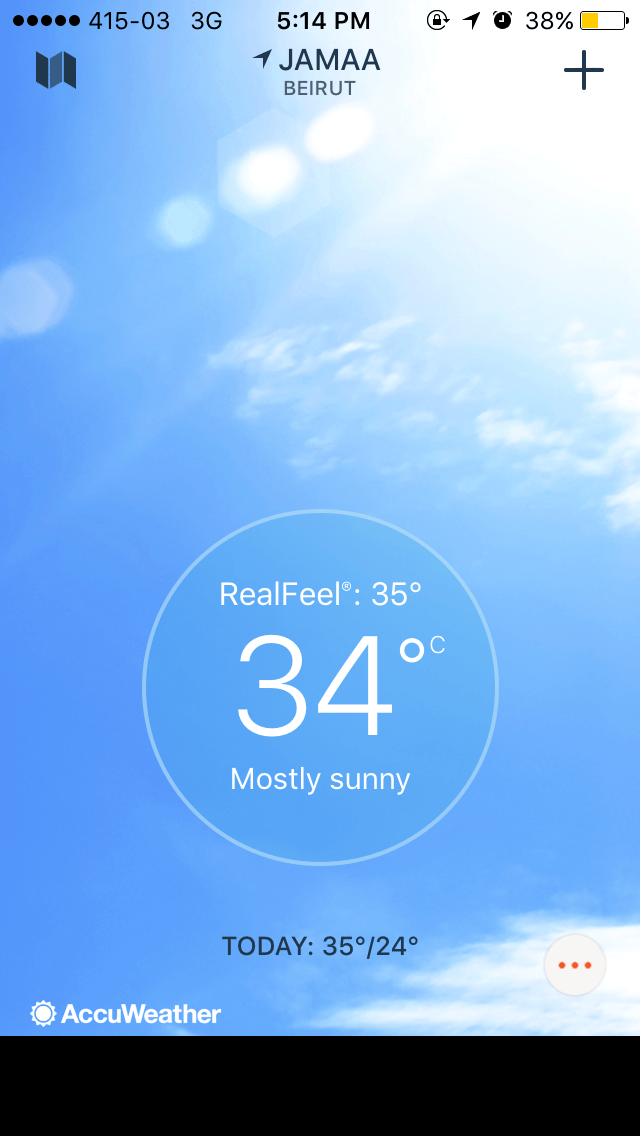Add a new location with plus icon

coord(584,70)
